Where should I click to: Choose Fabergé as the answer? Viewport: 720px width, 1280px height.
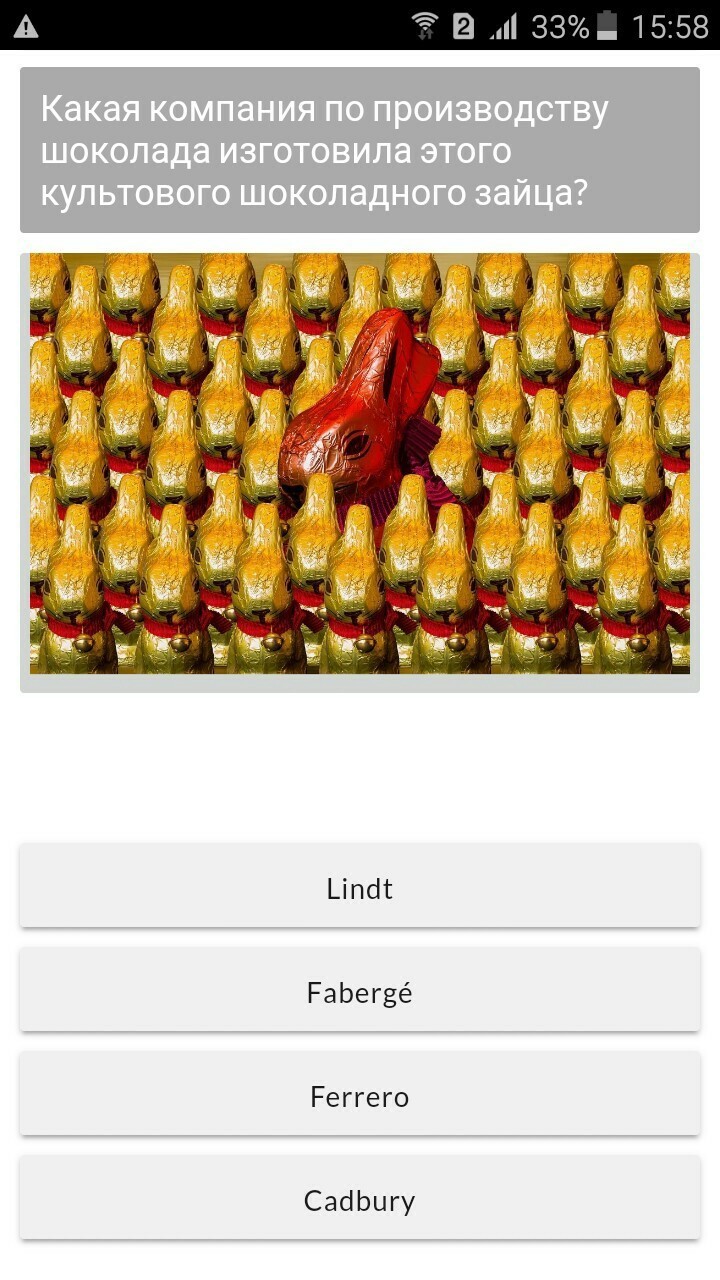click(360, 991)
